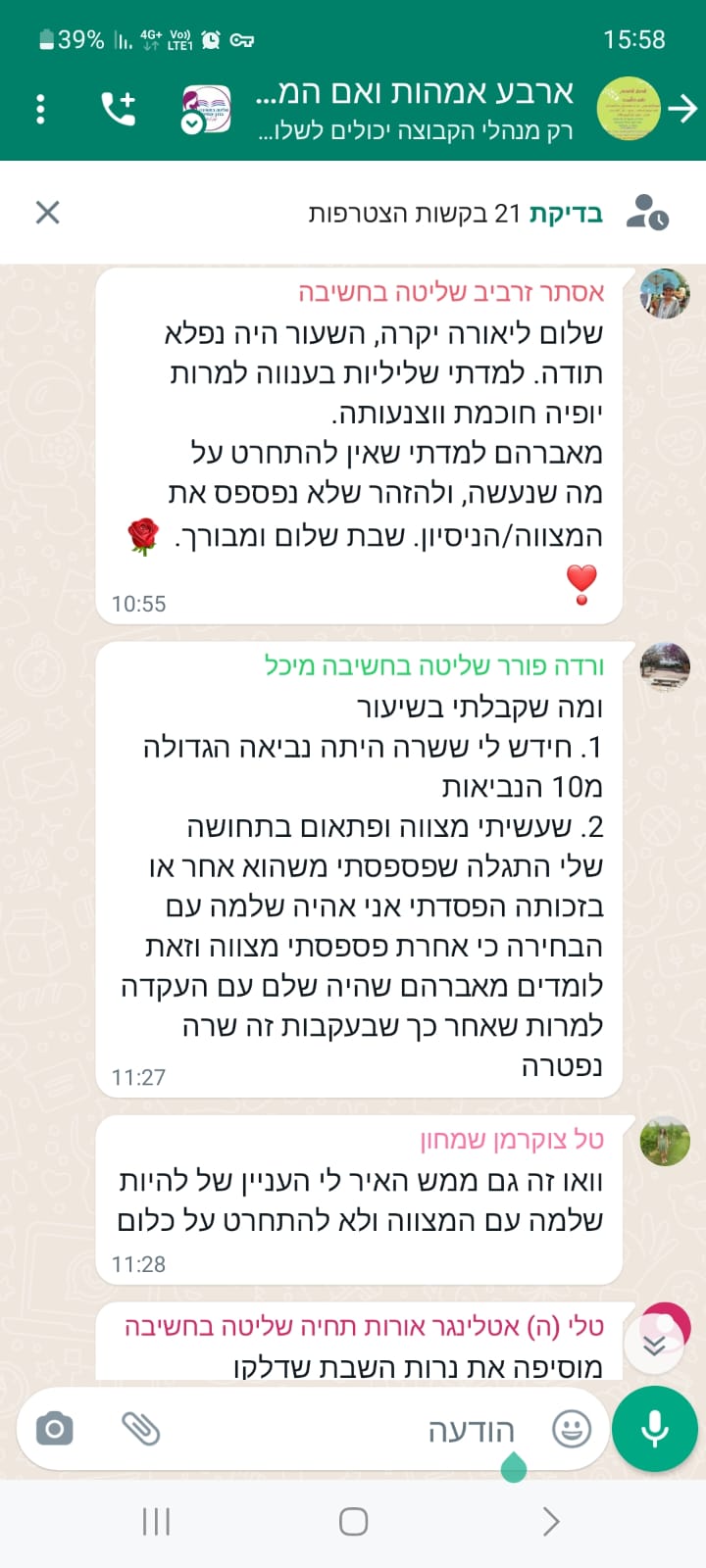This screenshot has height=1568, width=706.
Task: Open the three-dot overflow menu
Action: point(40,108)
